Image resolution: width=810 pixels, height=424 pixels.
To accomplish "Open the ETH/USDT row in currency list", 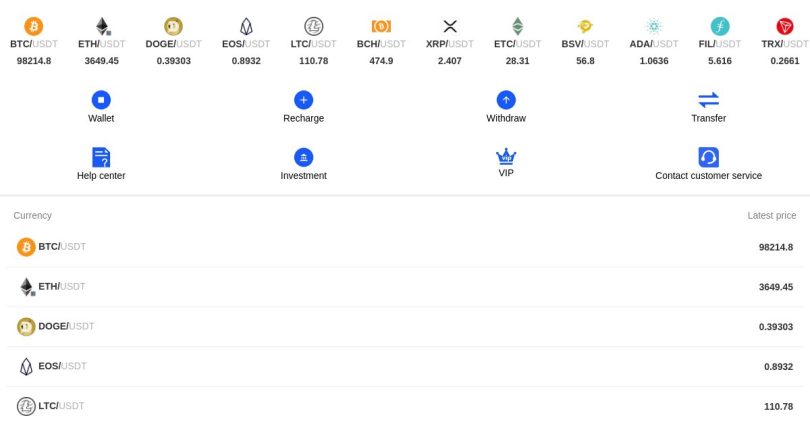I will (x=404, y=287).
